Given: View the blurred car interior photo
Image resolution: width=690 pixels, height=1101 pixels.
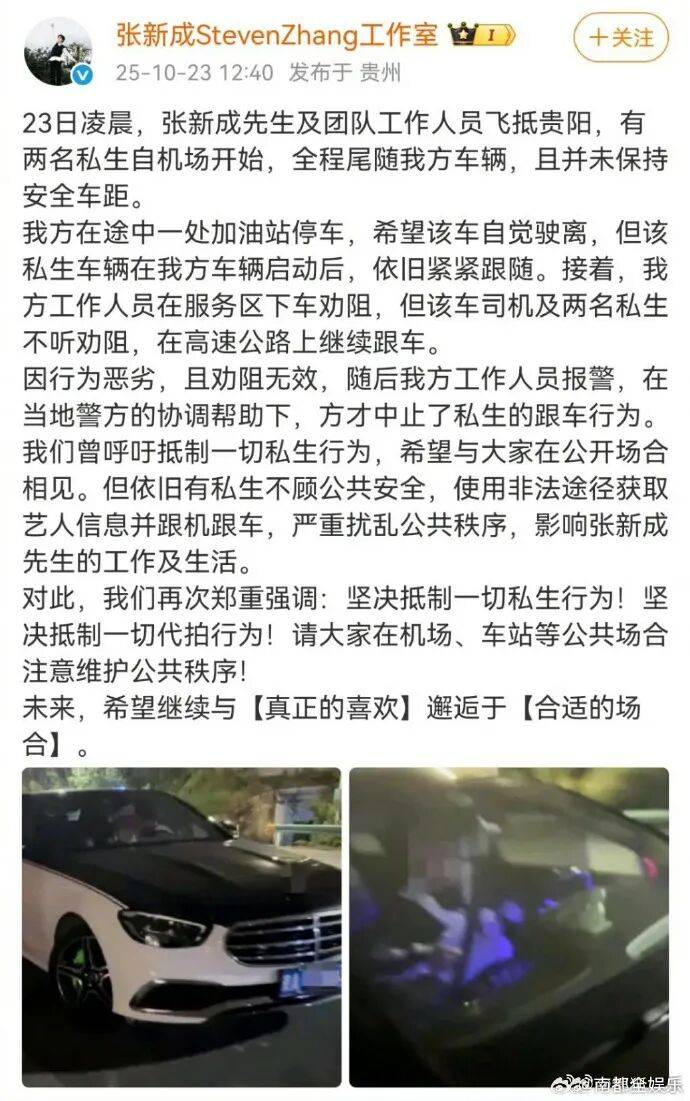Looking at the screenshot, I should point(508,926).
